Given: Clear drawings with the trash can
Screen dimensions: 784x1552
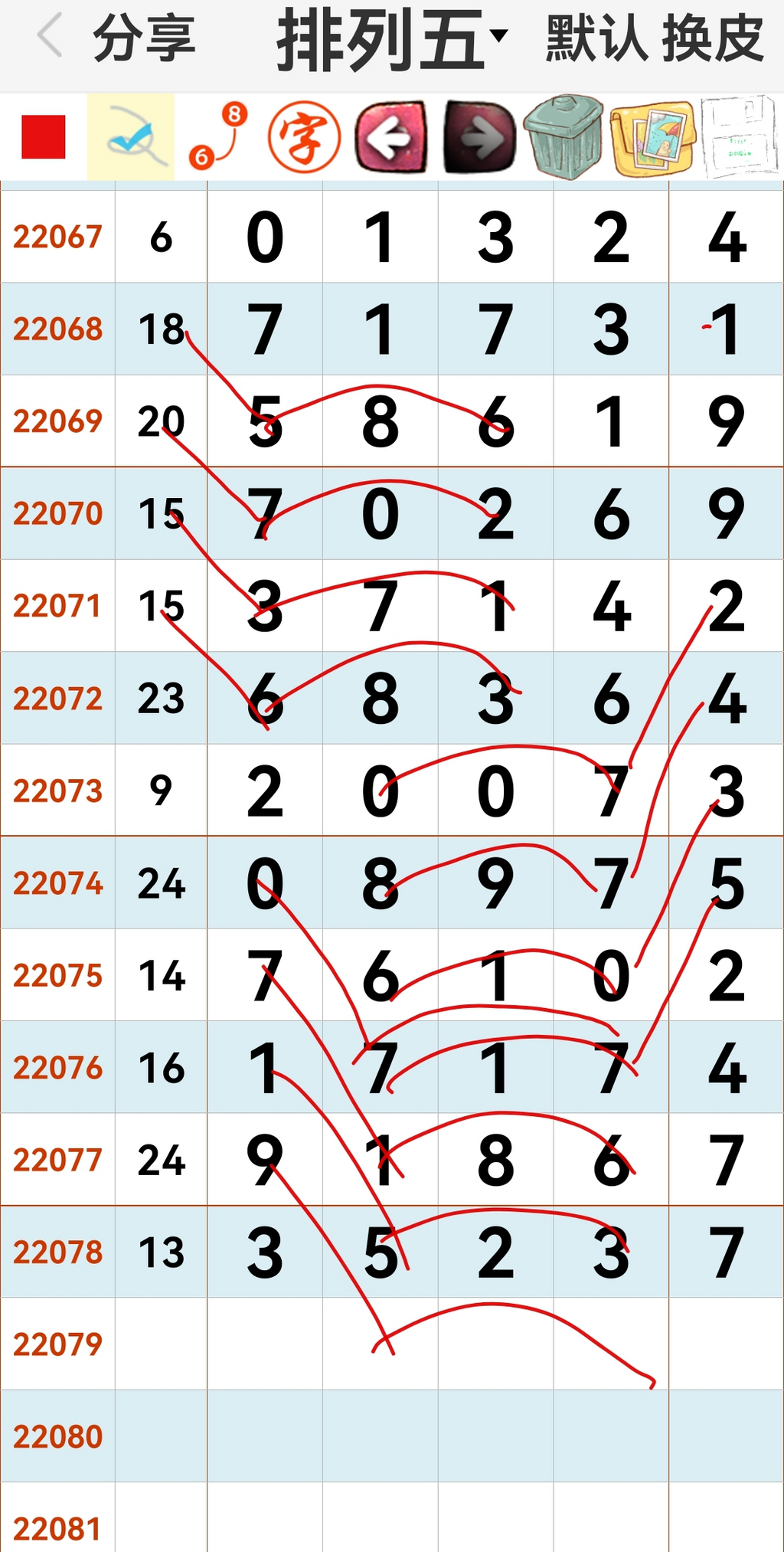Looking at the screenshot, I should [x=564, y=137].
